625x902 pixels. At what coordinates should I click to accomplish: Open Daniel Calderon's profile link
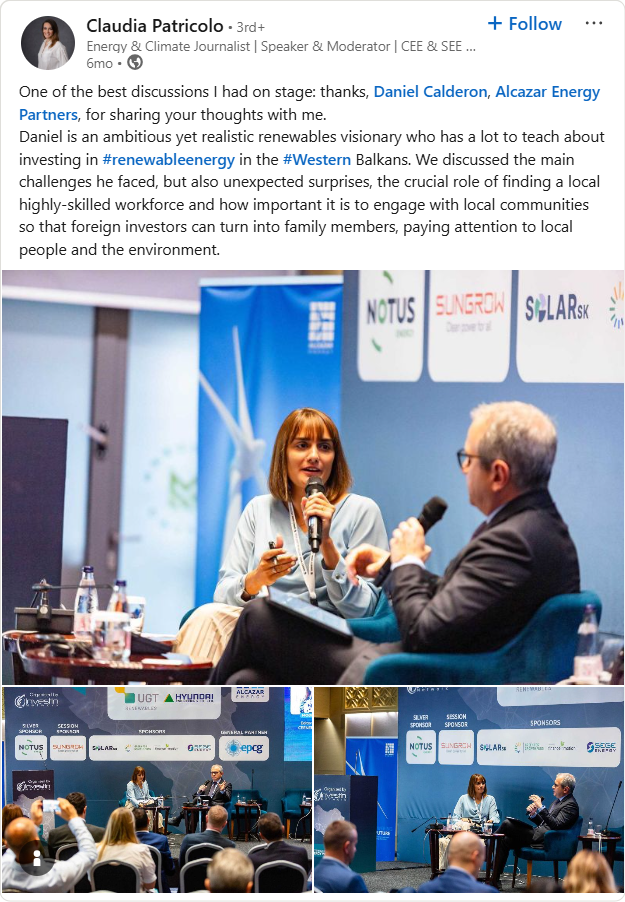[x=430, y=92]
